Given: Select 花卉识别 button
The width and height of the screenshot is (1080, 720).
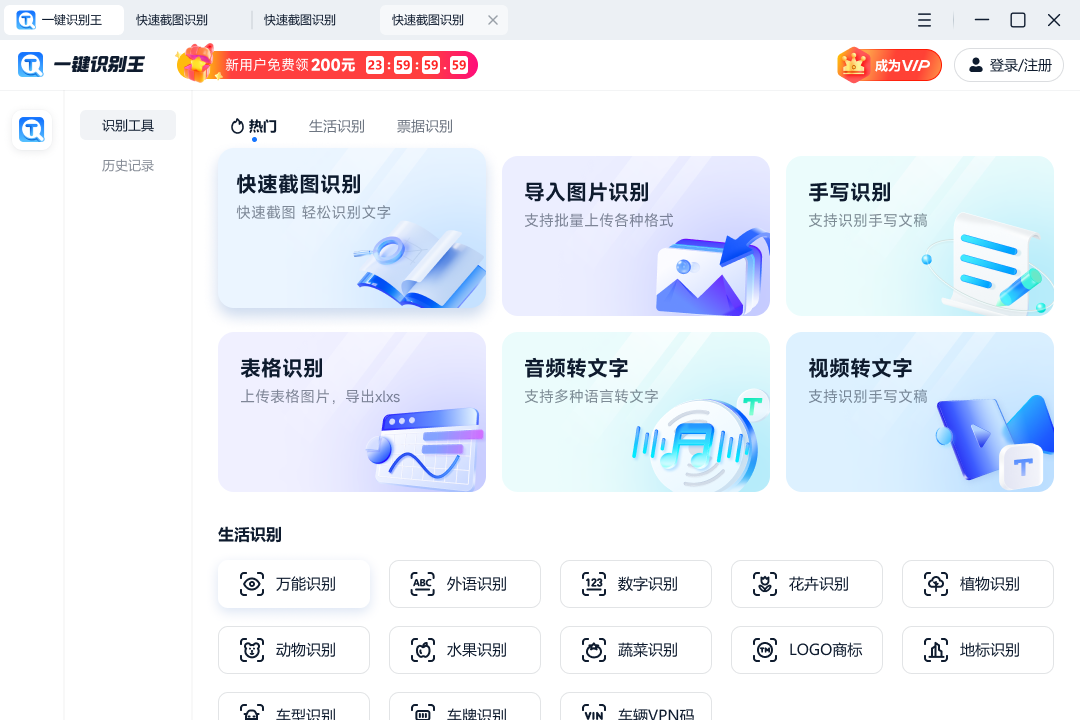Looking at the screenshot, I should point(807,584).
